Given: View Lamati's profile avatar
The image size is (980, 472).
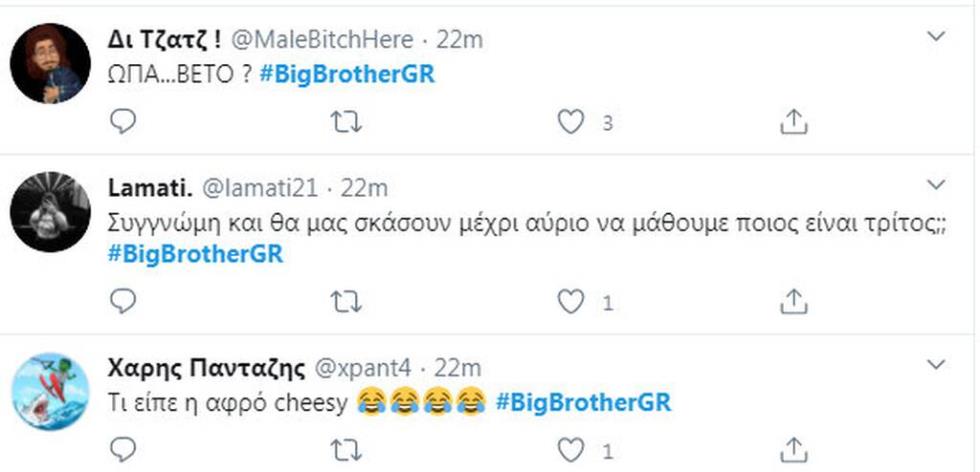Looking at the screenshot, I should [x=51, y=211].
